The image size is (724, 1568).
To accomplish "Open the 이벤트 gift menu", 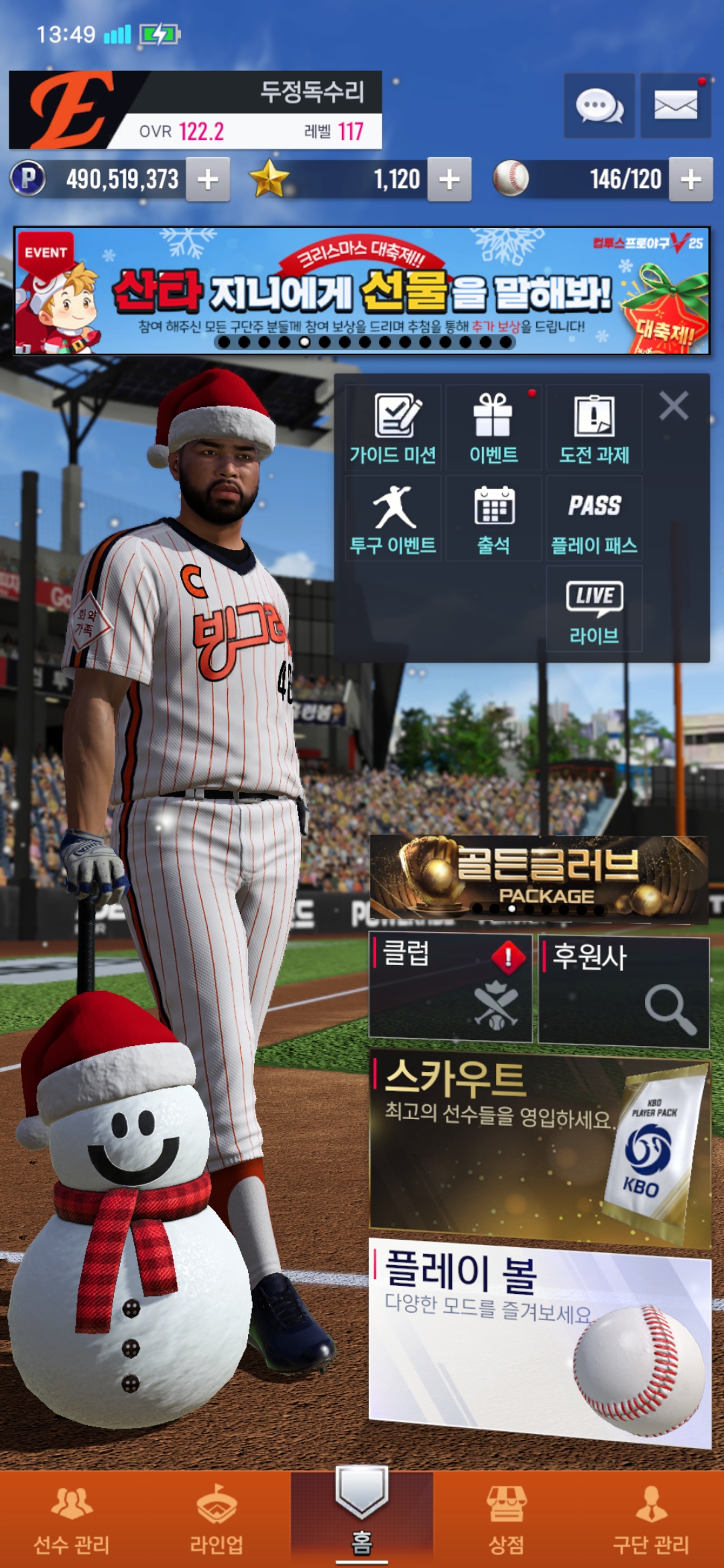I will (493, 428).
